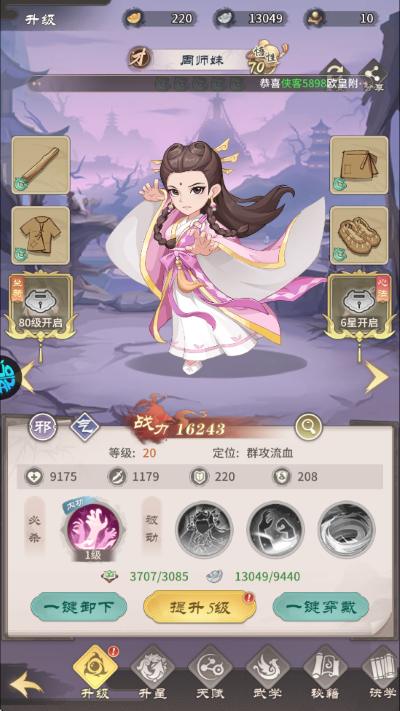
Task: Tap 一键卸下 to unequip everything
Action: click(x=79, y=607)
